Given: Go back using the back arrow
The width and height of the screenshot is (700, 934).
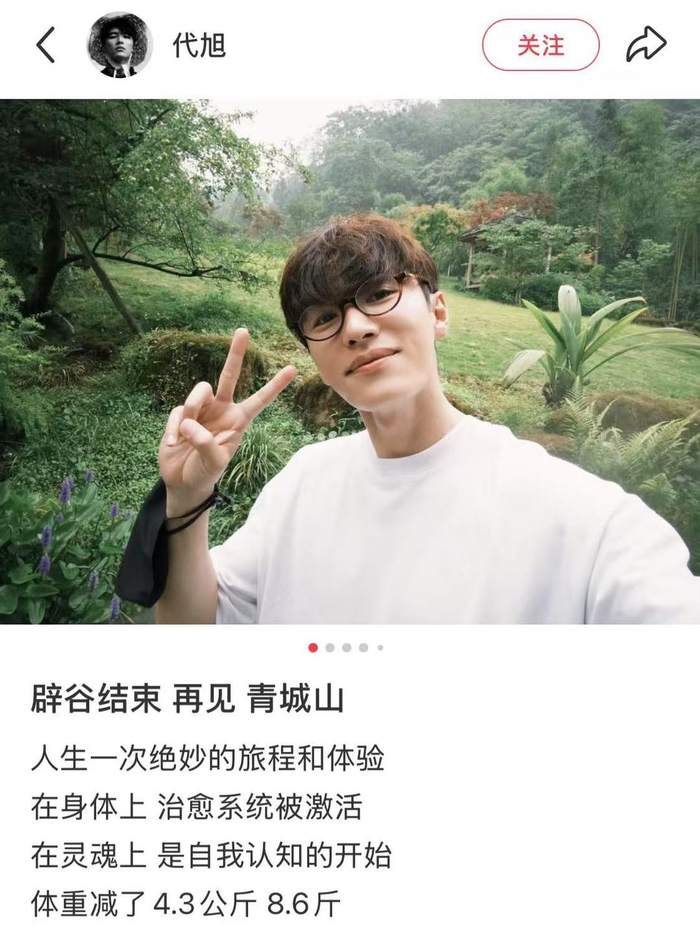Looking at the screenshot, I should coord(45,45).
